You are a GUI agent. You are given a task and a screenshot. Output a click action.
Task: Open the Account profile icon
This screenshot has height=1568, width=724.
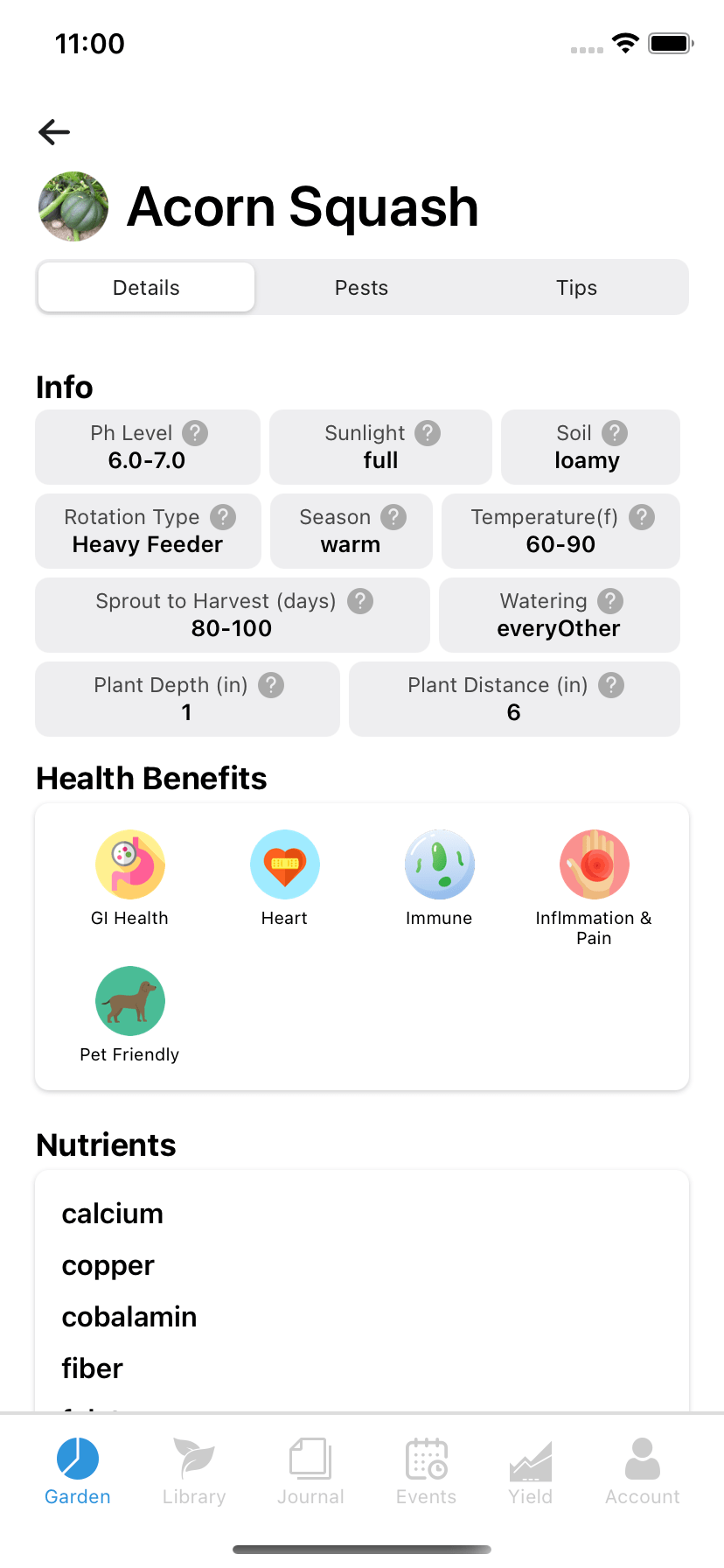coord(642,1457)
